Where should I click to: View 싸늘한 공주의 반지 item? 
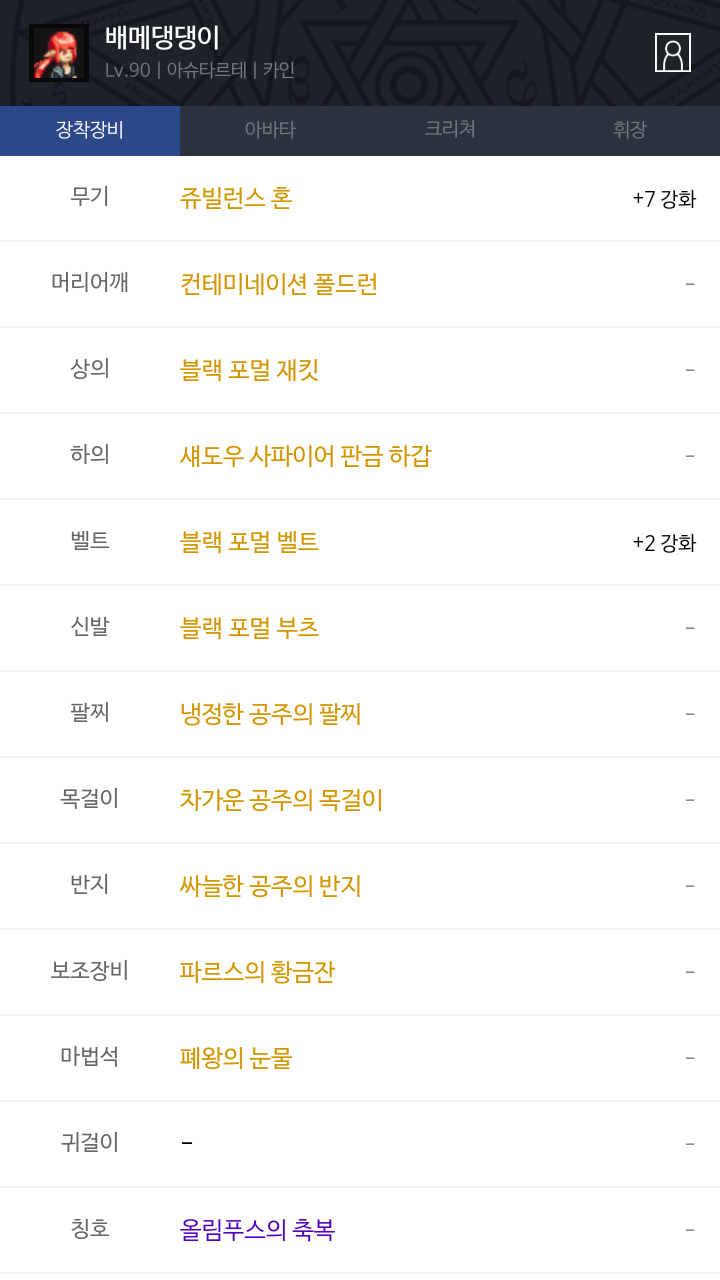270,886
